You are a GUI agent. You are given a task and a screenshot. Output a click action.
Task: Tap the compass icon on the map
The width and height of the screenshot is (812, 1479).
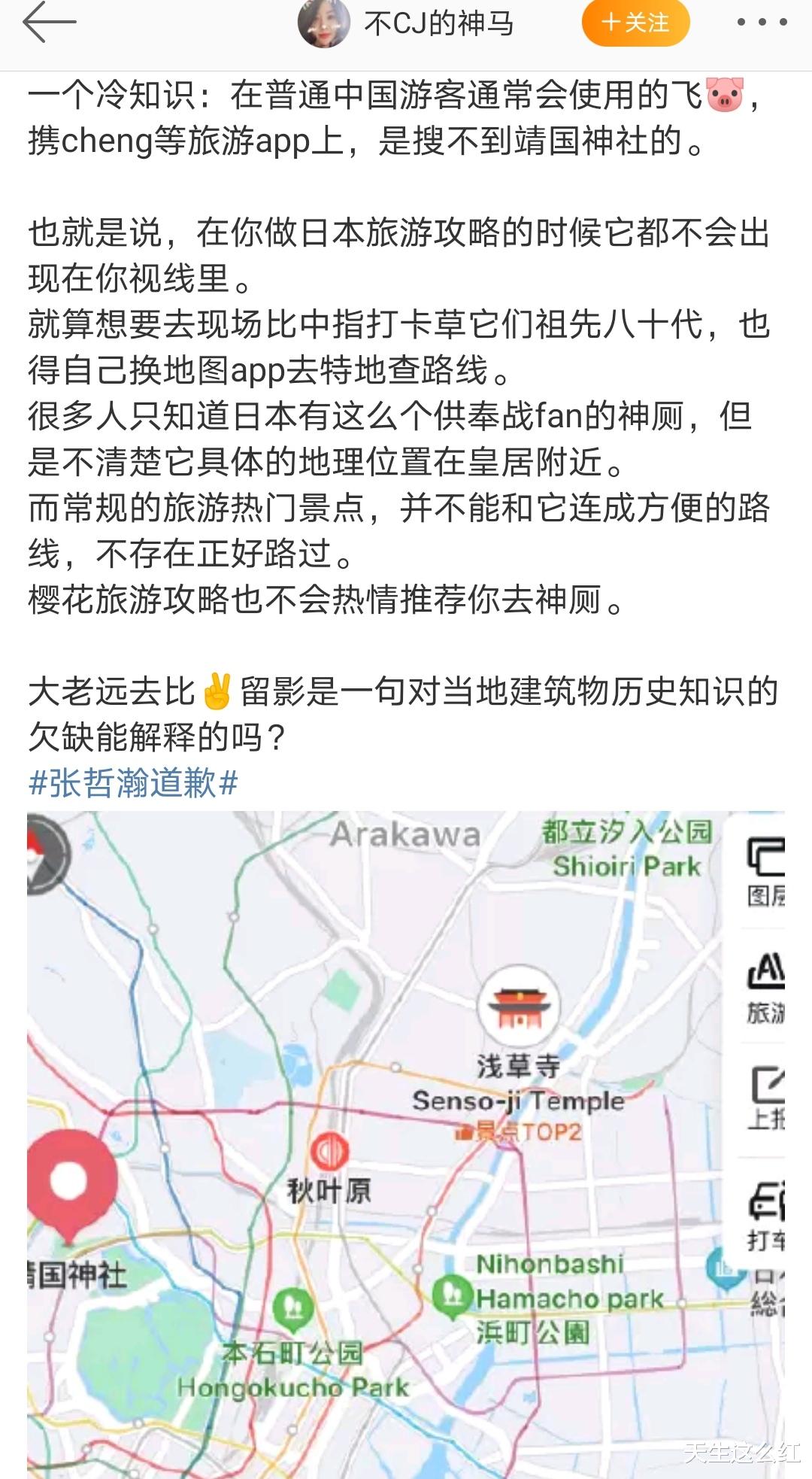[47, 854]
